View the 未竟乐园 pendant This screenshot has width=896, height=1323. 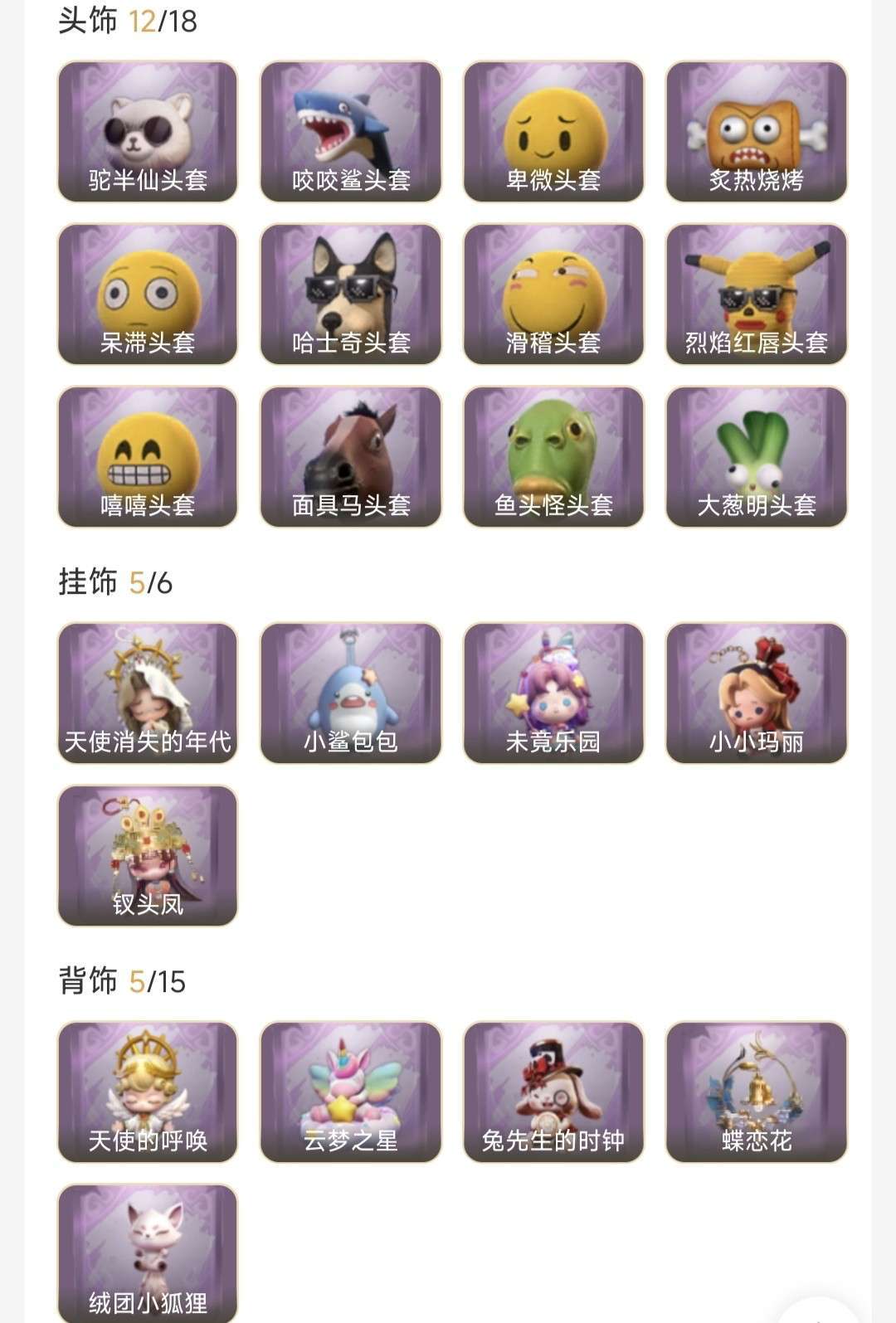[553, 693]
